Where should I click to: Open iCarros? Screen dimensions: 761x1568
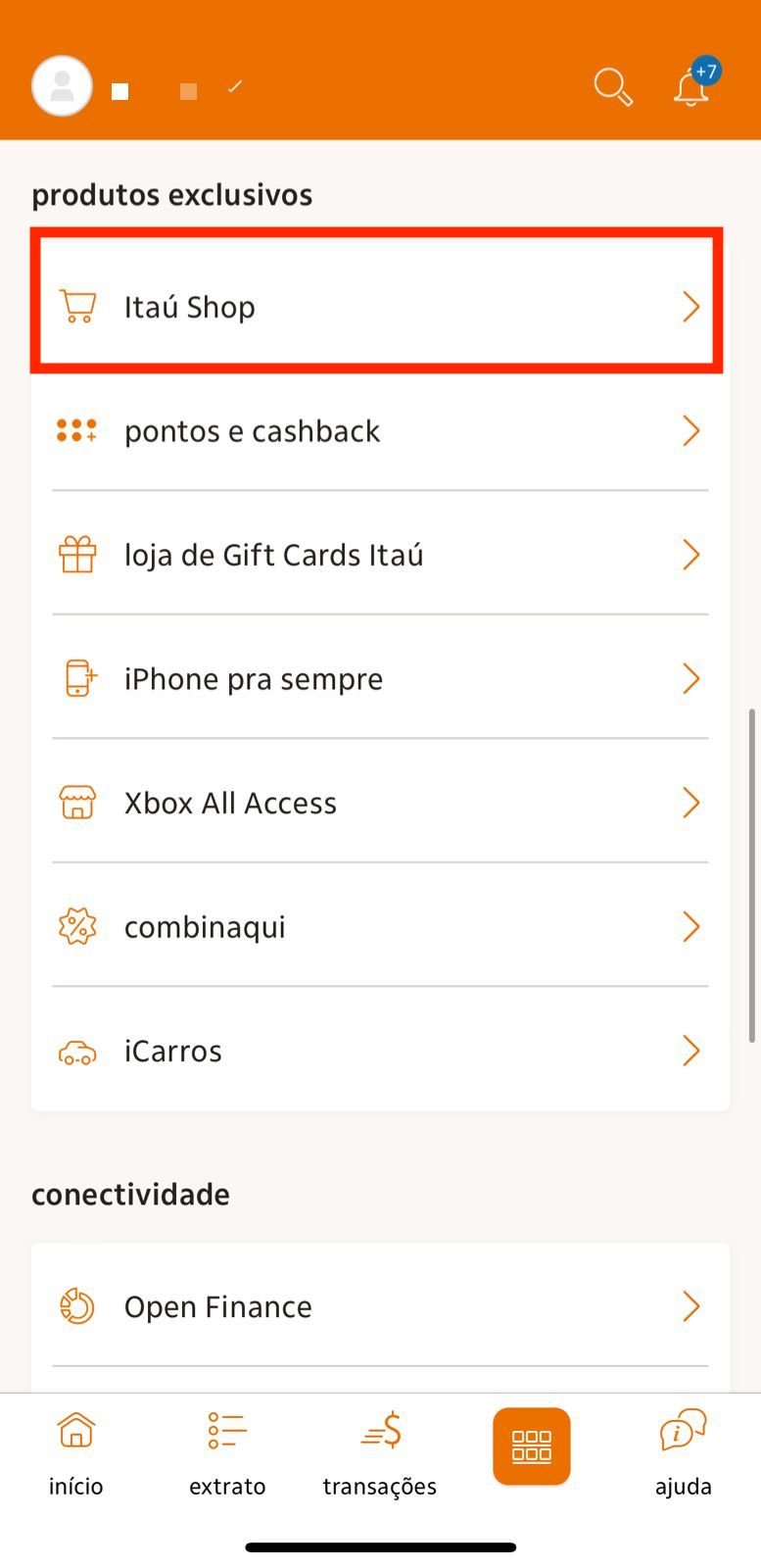[380, 1051]
